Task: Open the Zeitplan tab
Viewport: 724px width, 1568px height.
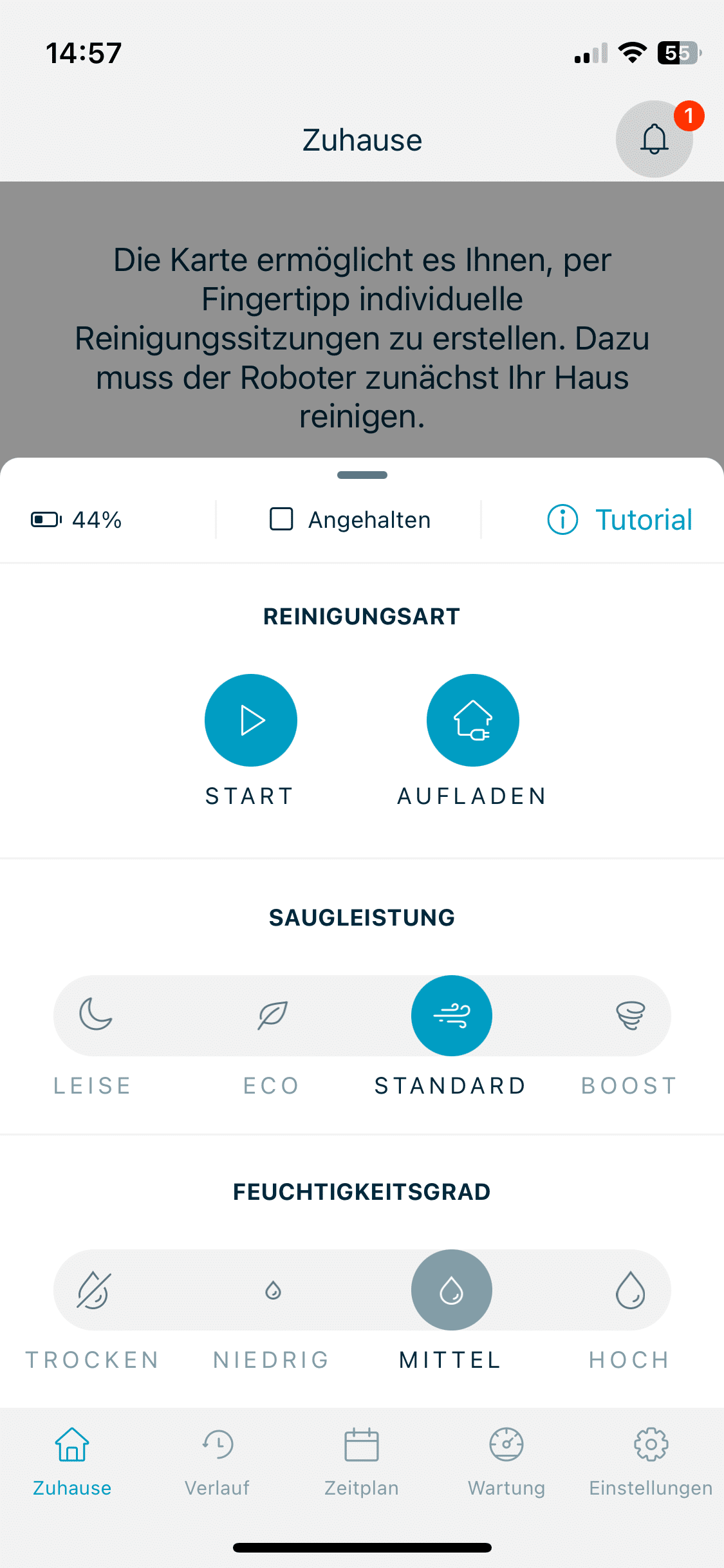Action: 362,1459
